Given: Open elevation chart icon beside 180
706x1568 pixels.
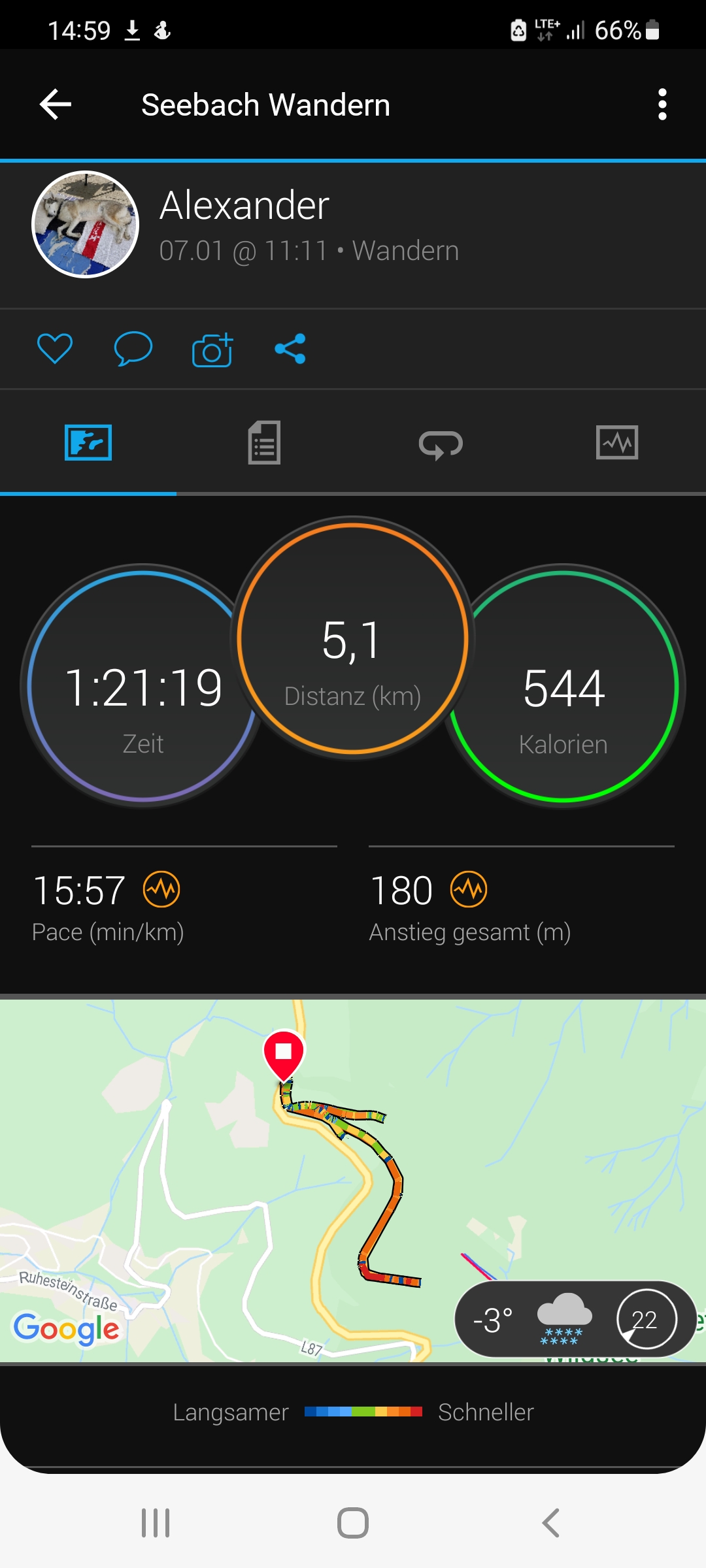Looking at the screenshot, I should [469, 889].
